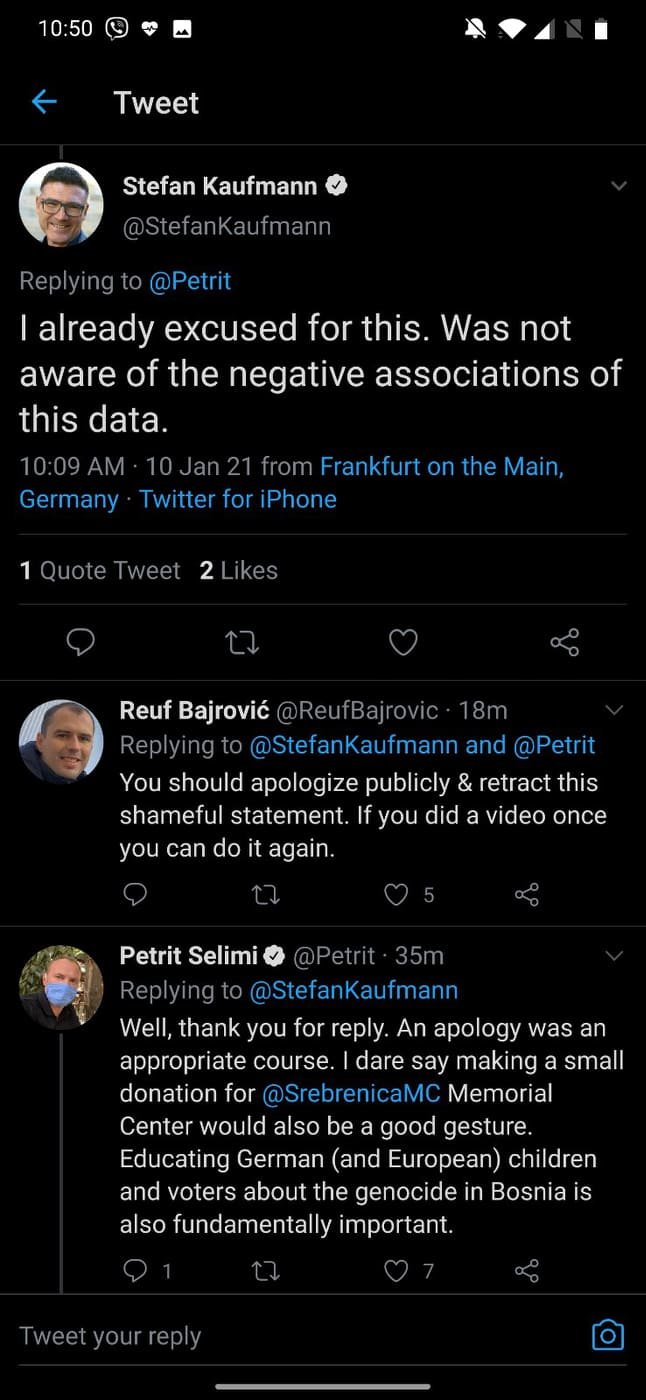Open the camera icon in reply bar
The width and height of the screenshot is (646, 1400).
(608, 1335)
